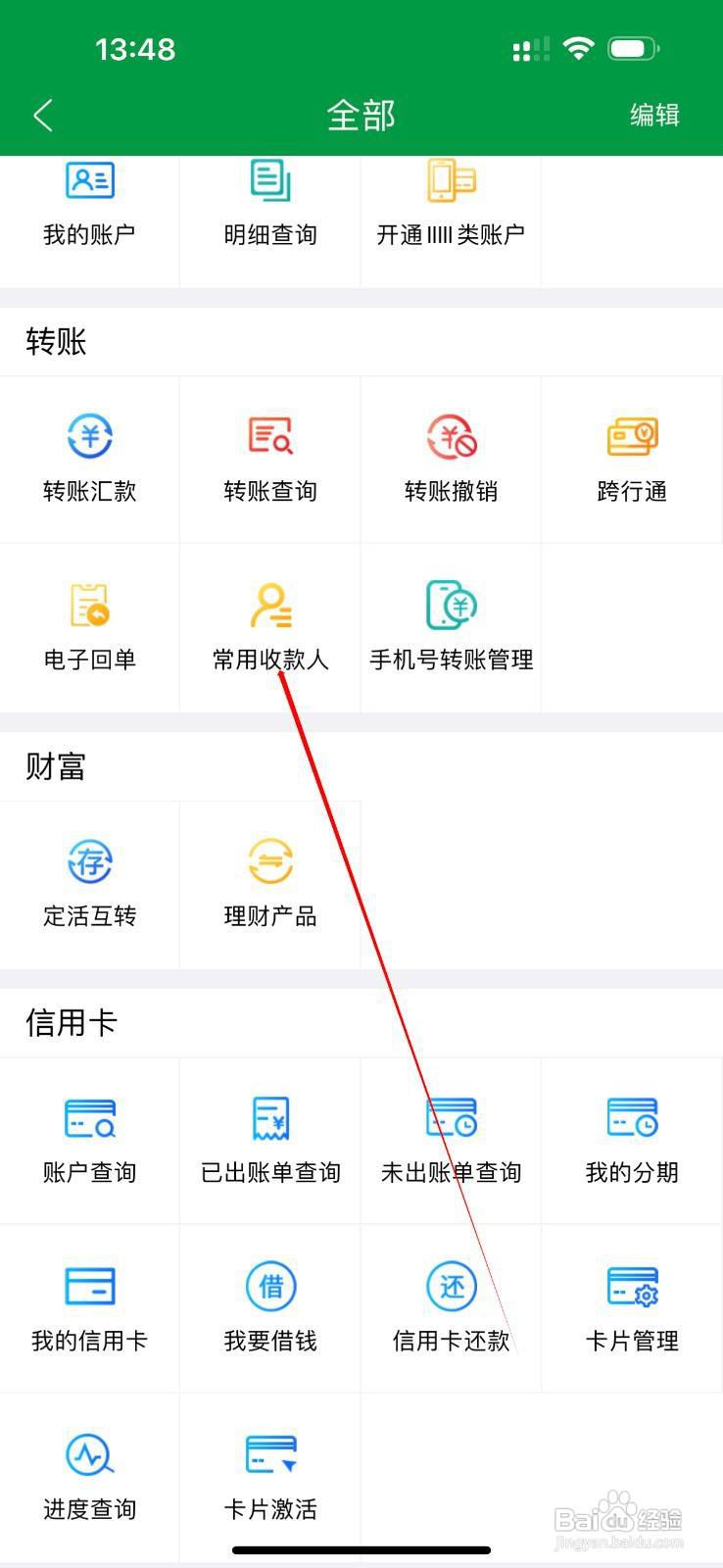Go back using the back arrow

pyautogui.click(x=42, y=115)
